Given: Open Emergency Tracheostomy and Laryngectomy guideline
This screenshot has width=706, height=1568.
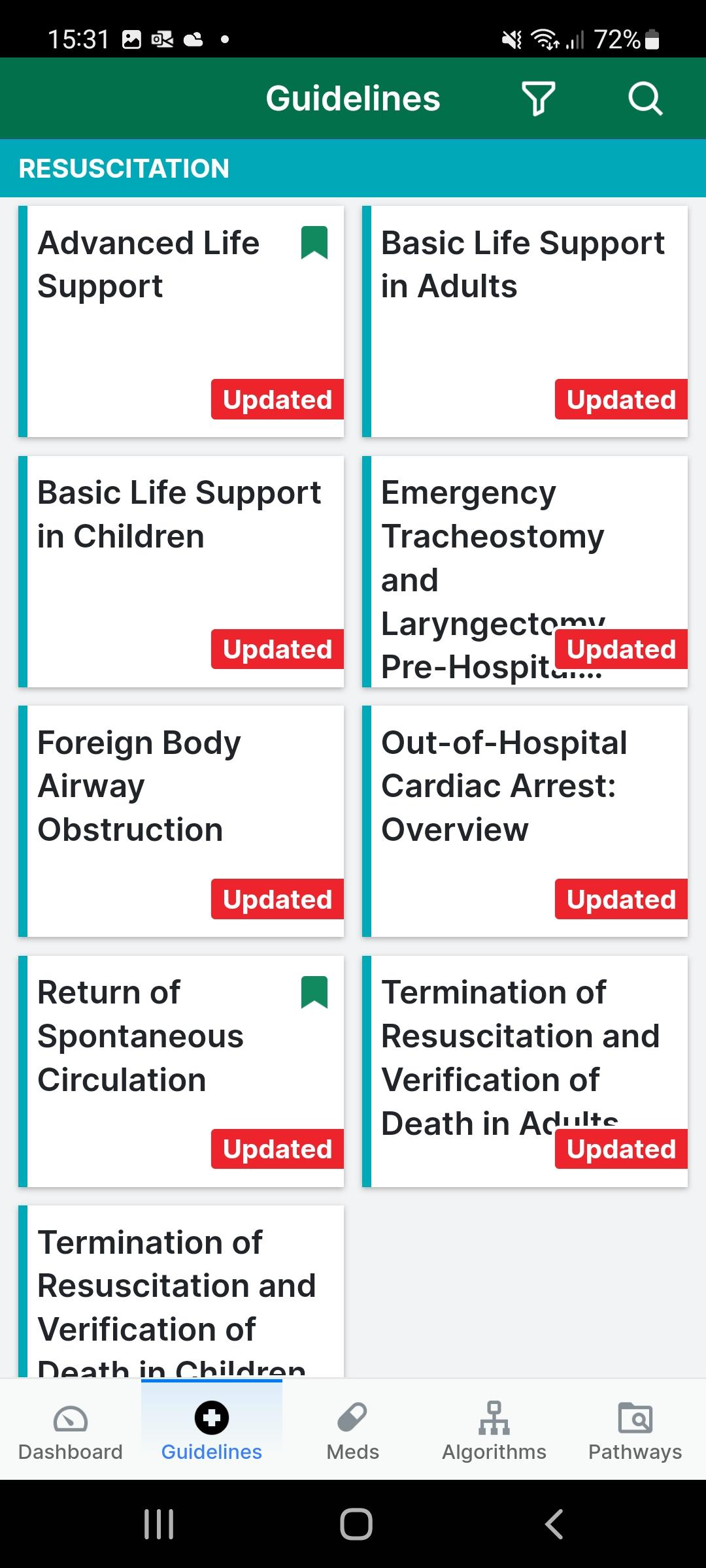Looking at the screenshot, I should [525, 572].
